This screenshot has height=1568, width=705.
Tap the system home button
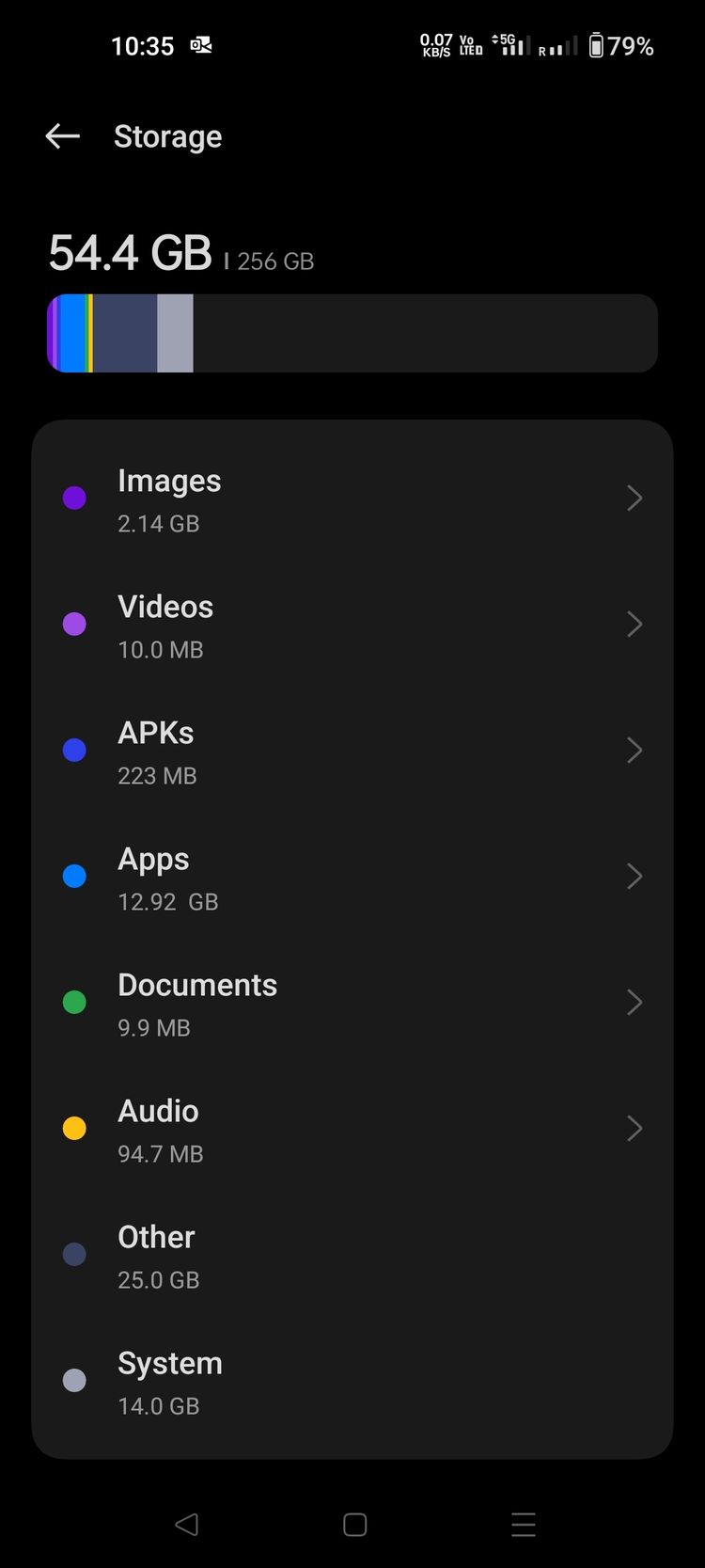coord(354,1525)
